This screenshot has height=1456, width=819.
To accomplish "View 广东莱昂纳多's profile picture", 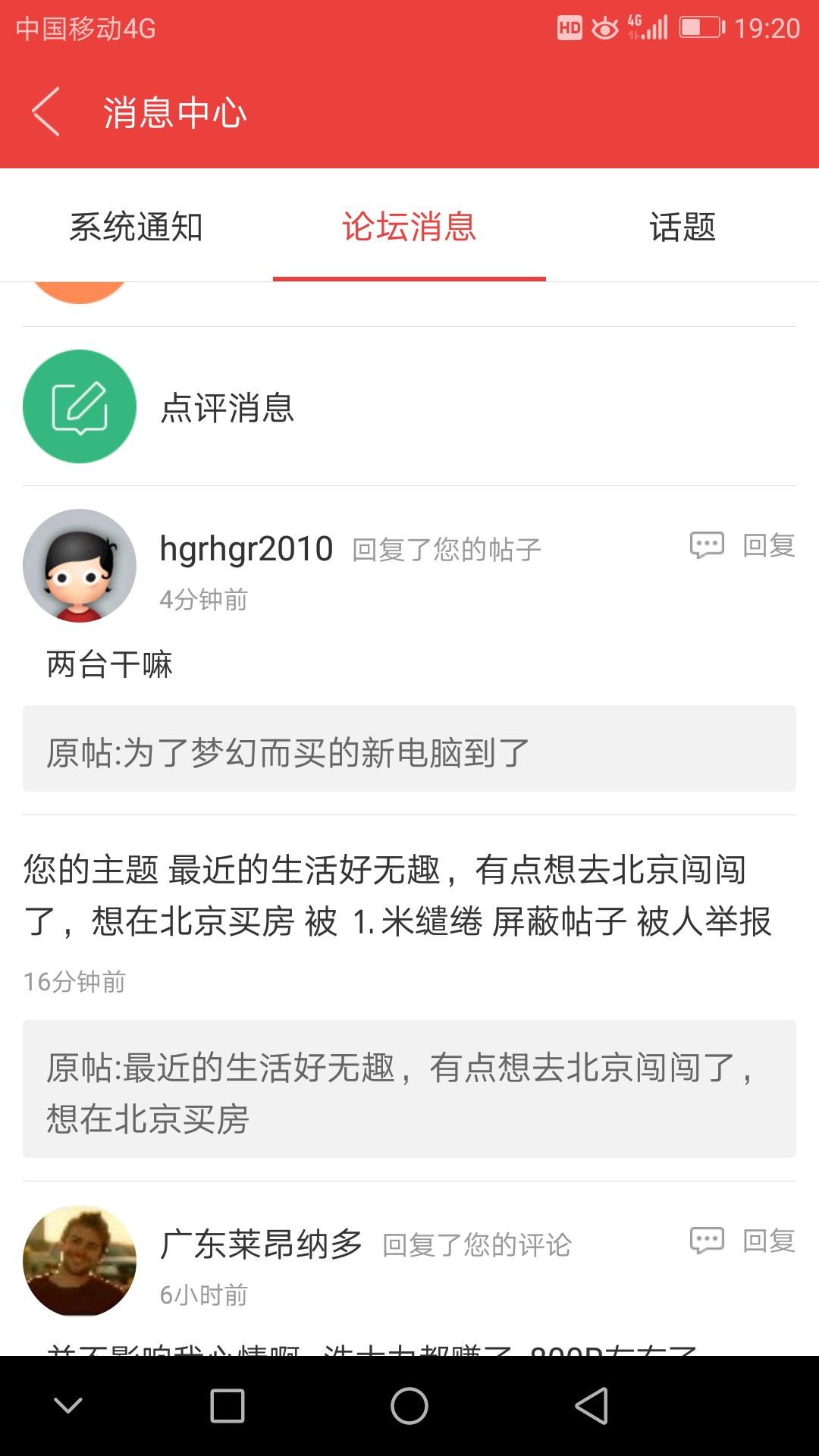I will [80, 1261].
